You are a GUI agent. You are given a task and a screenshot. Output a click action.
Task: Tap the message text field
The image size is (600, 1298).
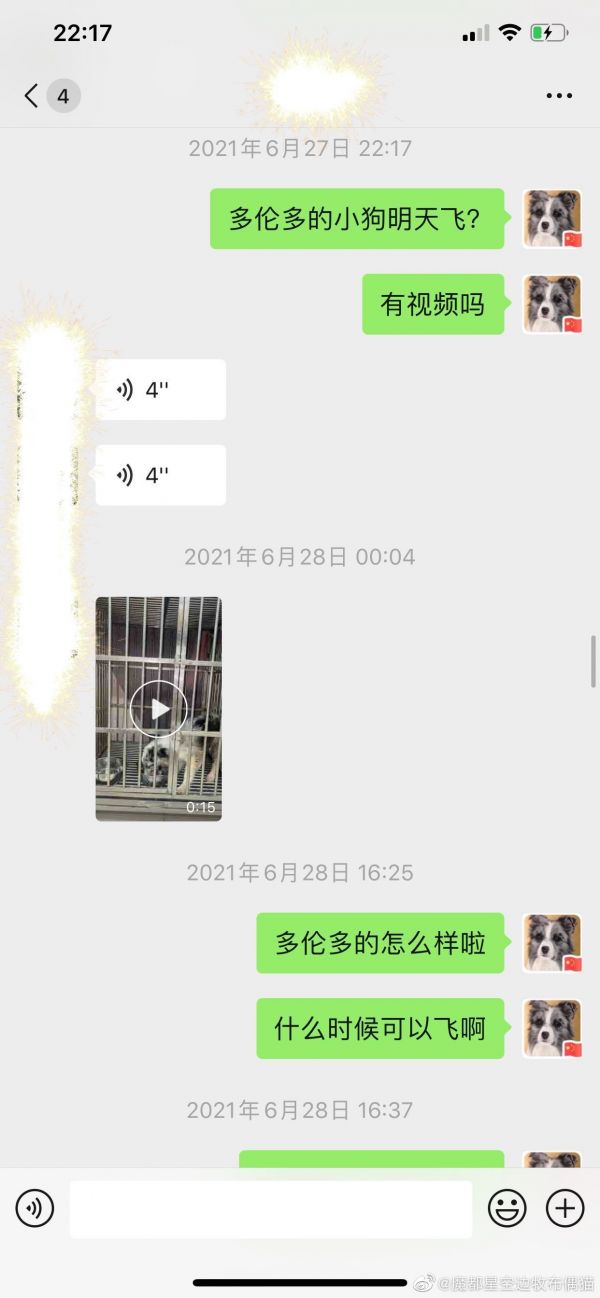(x=270, y=1209)
